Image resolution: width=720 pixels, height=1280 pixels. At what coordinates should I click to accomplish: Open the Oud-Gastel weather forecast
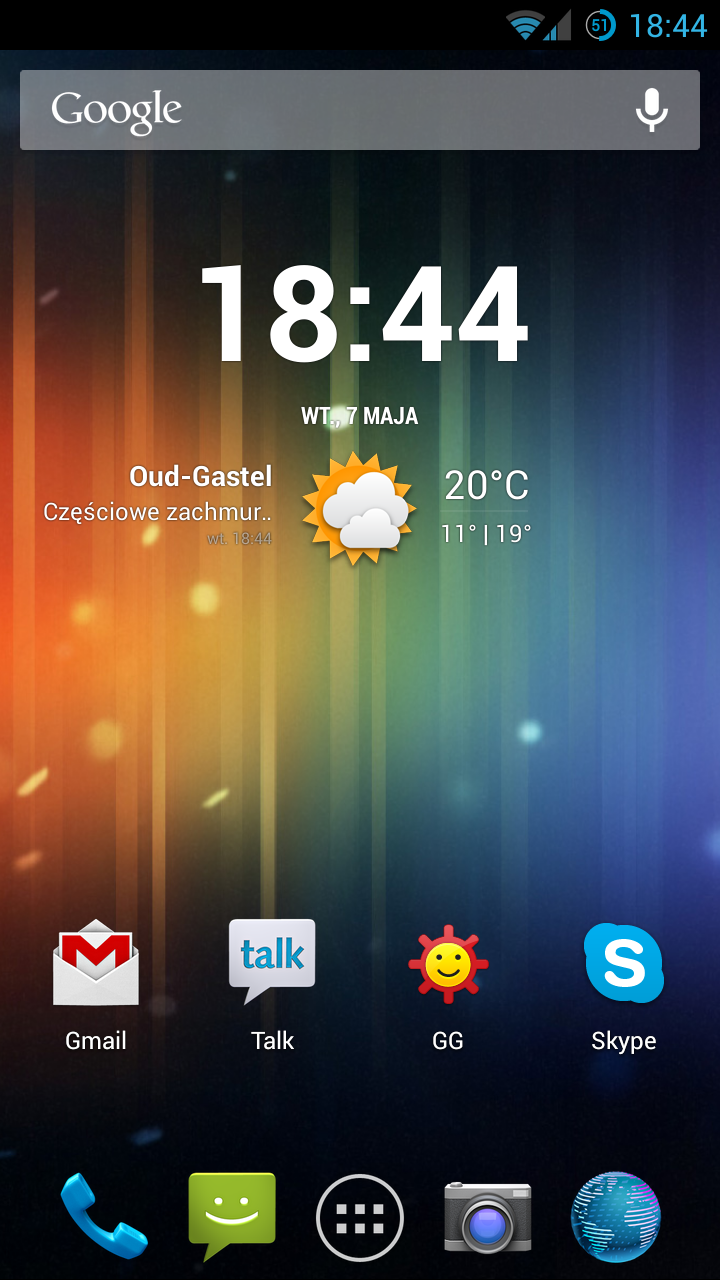tap(358, 503)
